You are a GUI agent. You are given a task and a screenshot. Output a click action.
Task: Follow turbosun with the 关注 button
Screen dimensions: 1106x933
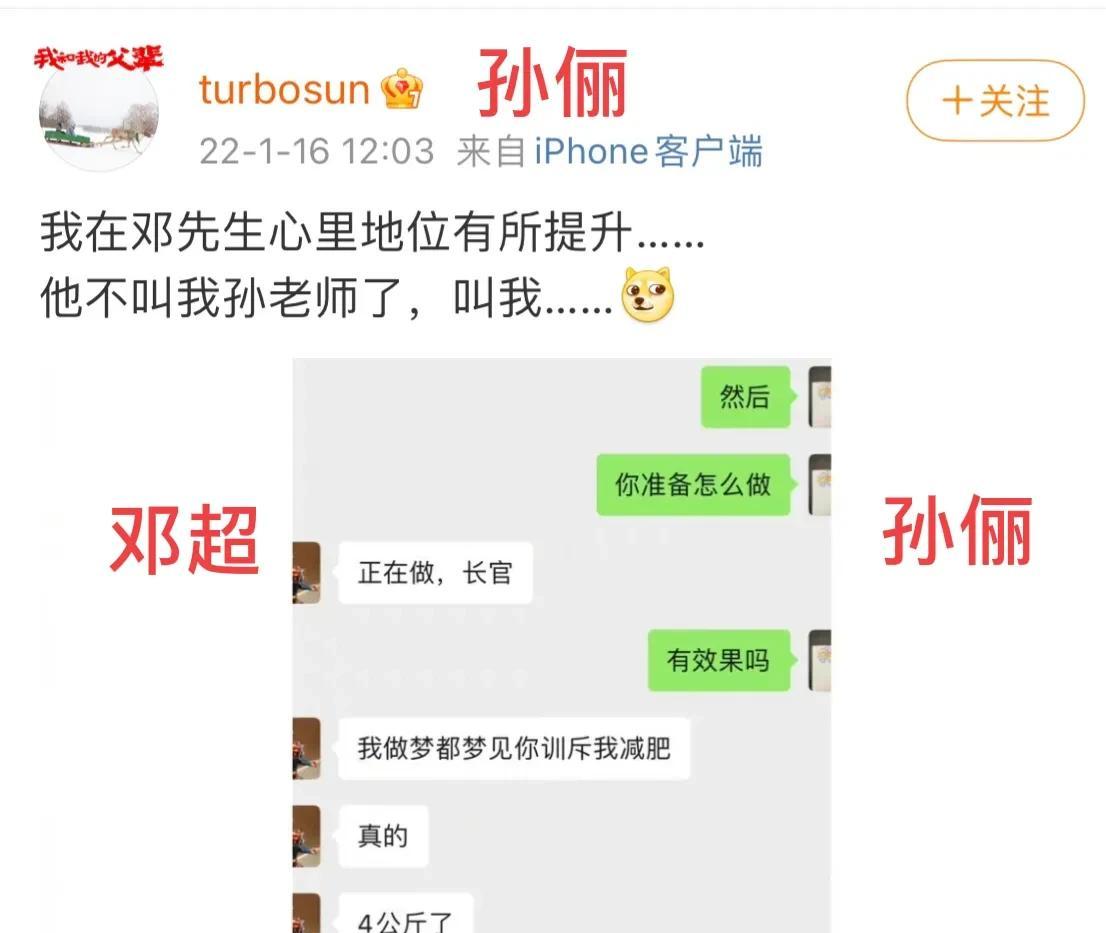point(995,100)
